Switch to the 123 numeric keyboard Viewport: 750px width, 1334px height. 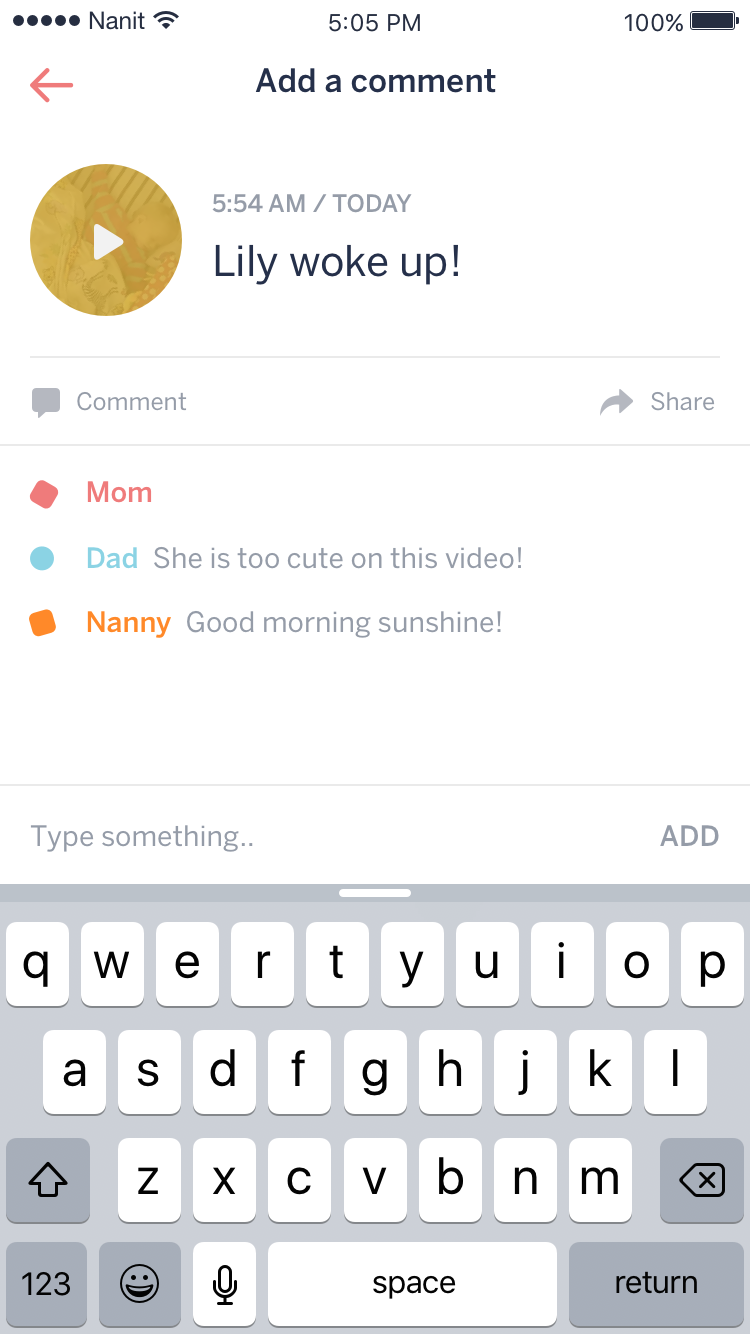tap(47, 1284)
